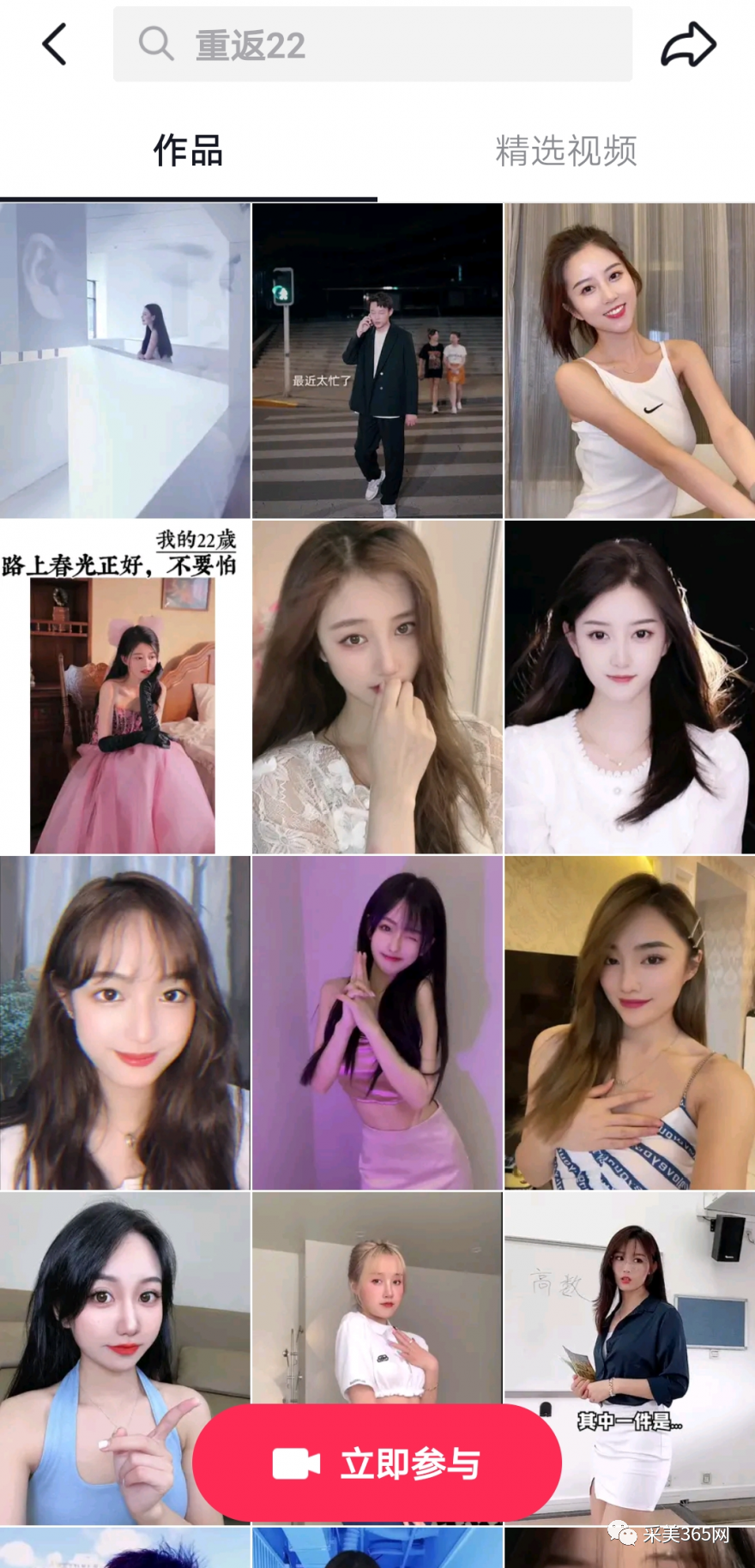Screen dimensions: 755x1568
Task: Open the black-background white blouse video
Action: (629, 686)
